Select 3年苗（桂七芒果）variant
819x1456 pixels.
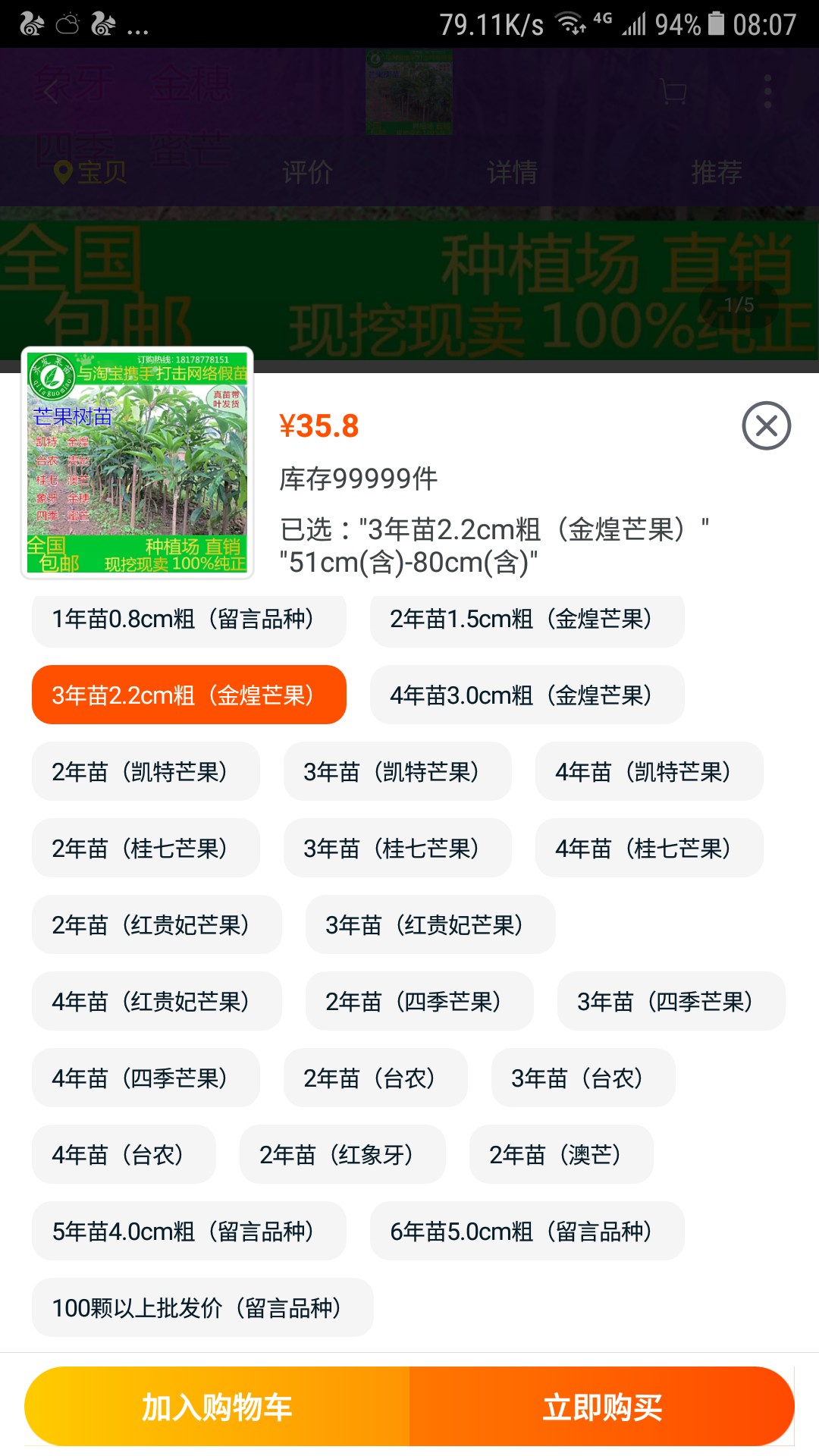coord(397,848)
